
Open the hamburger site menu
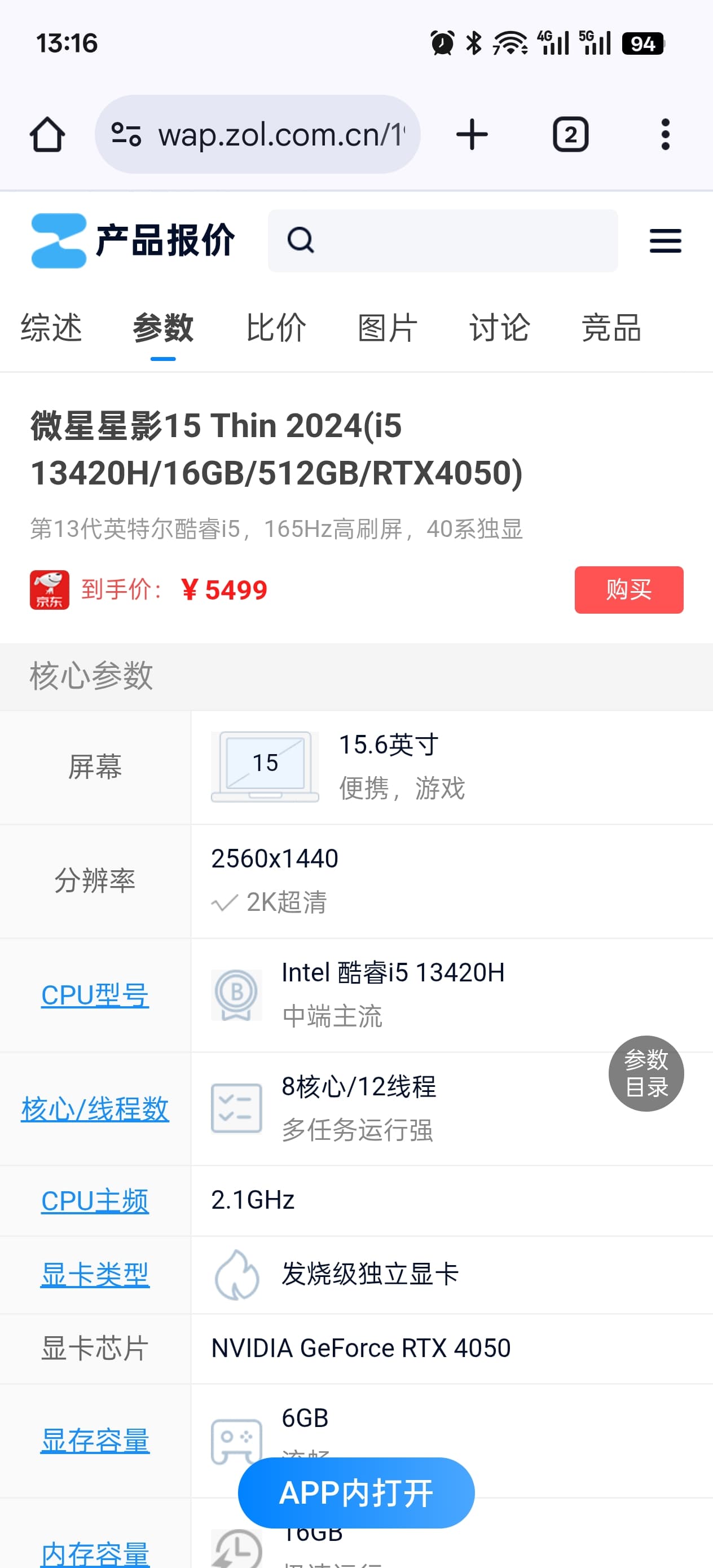coord(666,240)
